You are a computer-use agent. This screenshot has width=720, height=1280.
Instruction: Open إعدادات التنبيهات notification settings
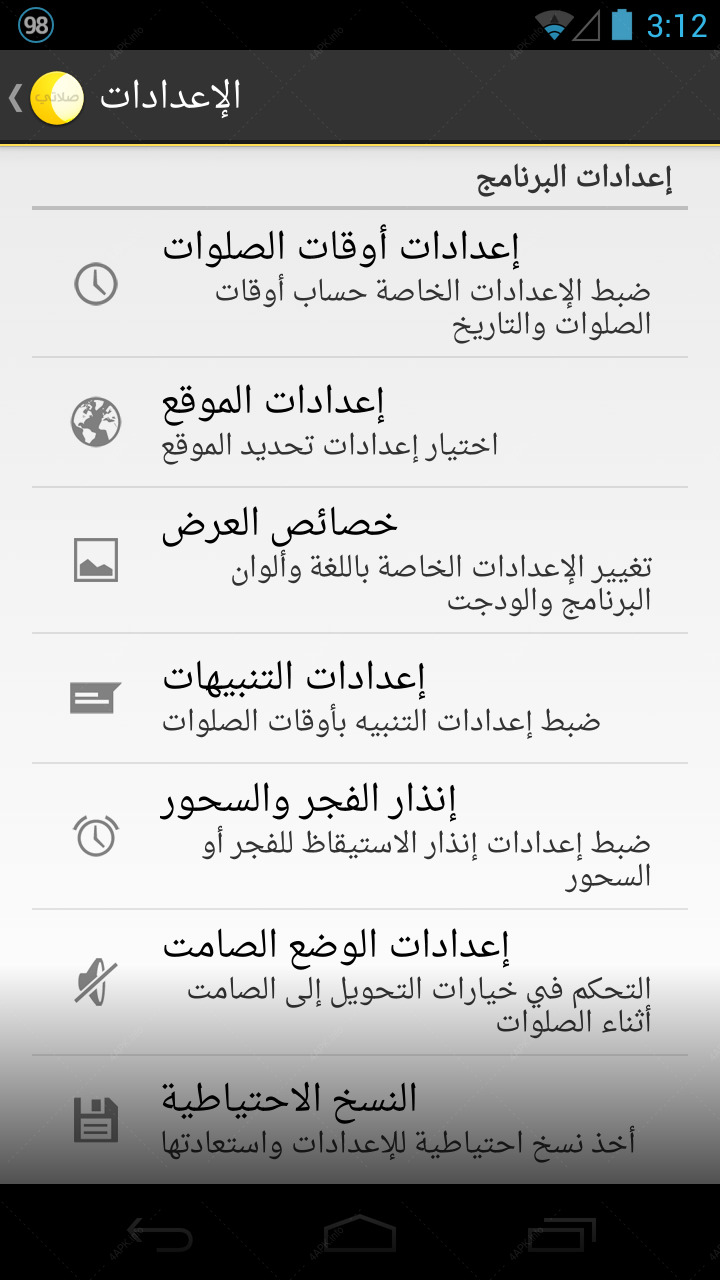click(x=360, y=699)
